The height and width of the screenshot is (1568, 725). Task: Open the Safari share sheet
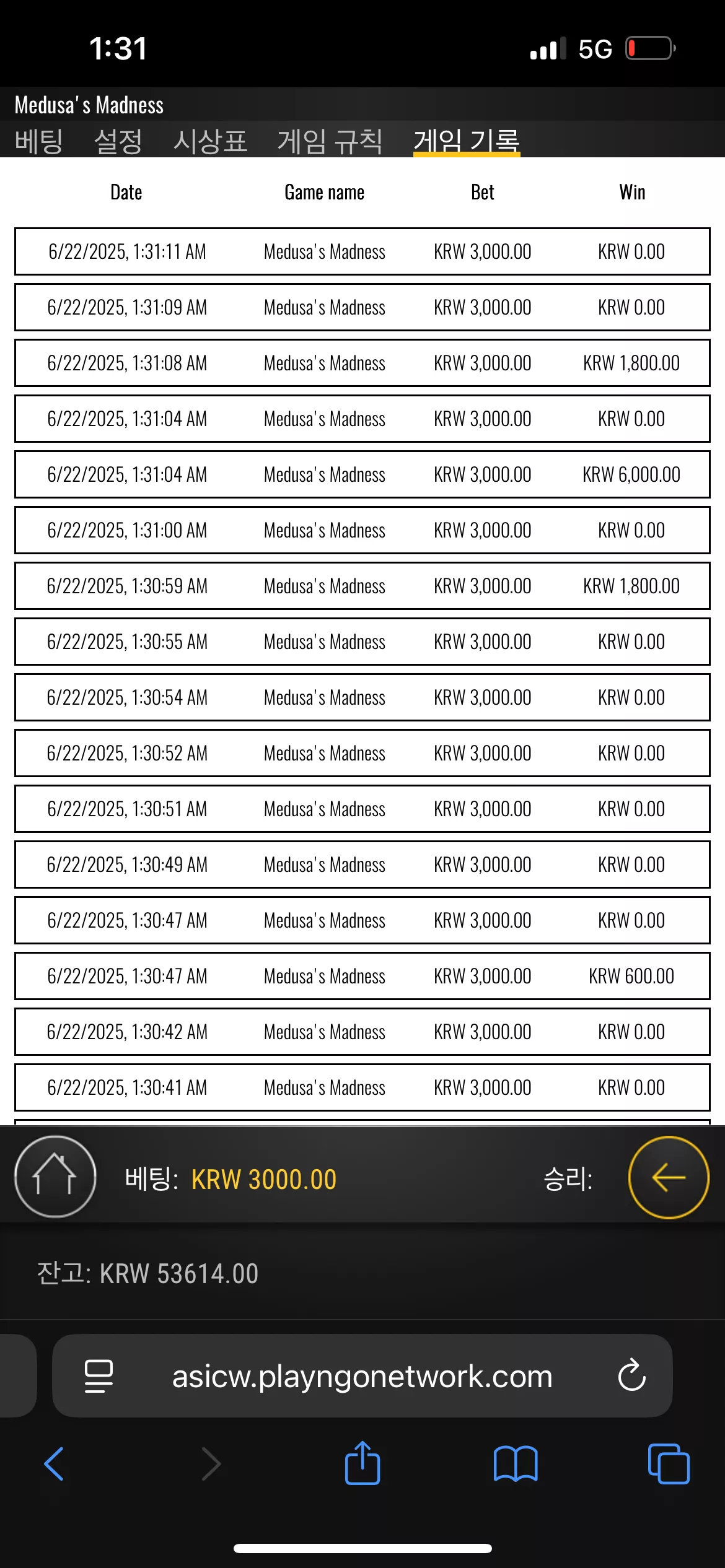pos(362,1463)
